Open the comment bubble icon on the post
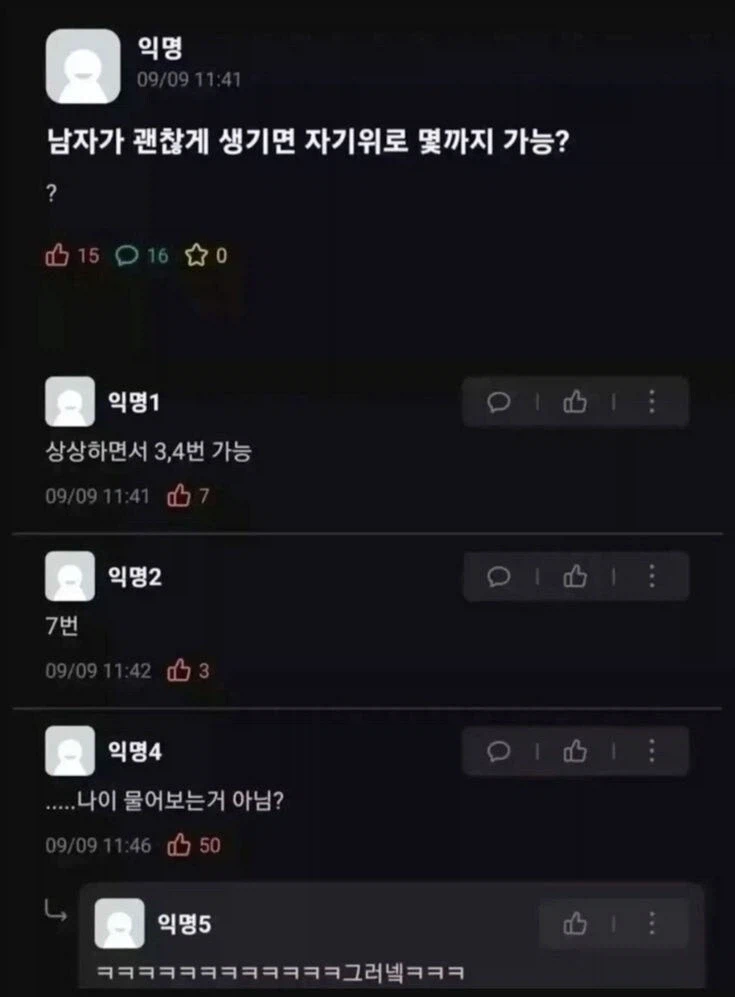The image size is (735, 997). pos(126,257)
